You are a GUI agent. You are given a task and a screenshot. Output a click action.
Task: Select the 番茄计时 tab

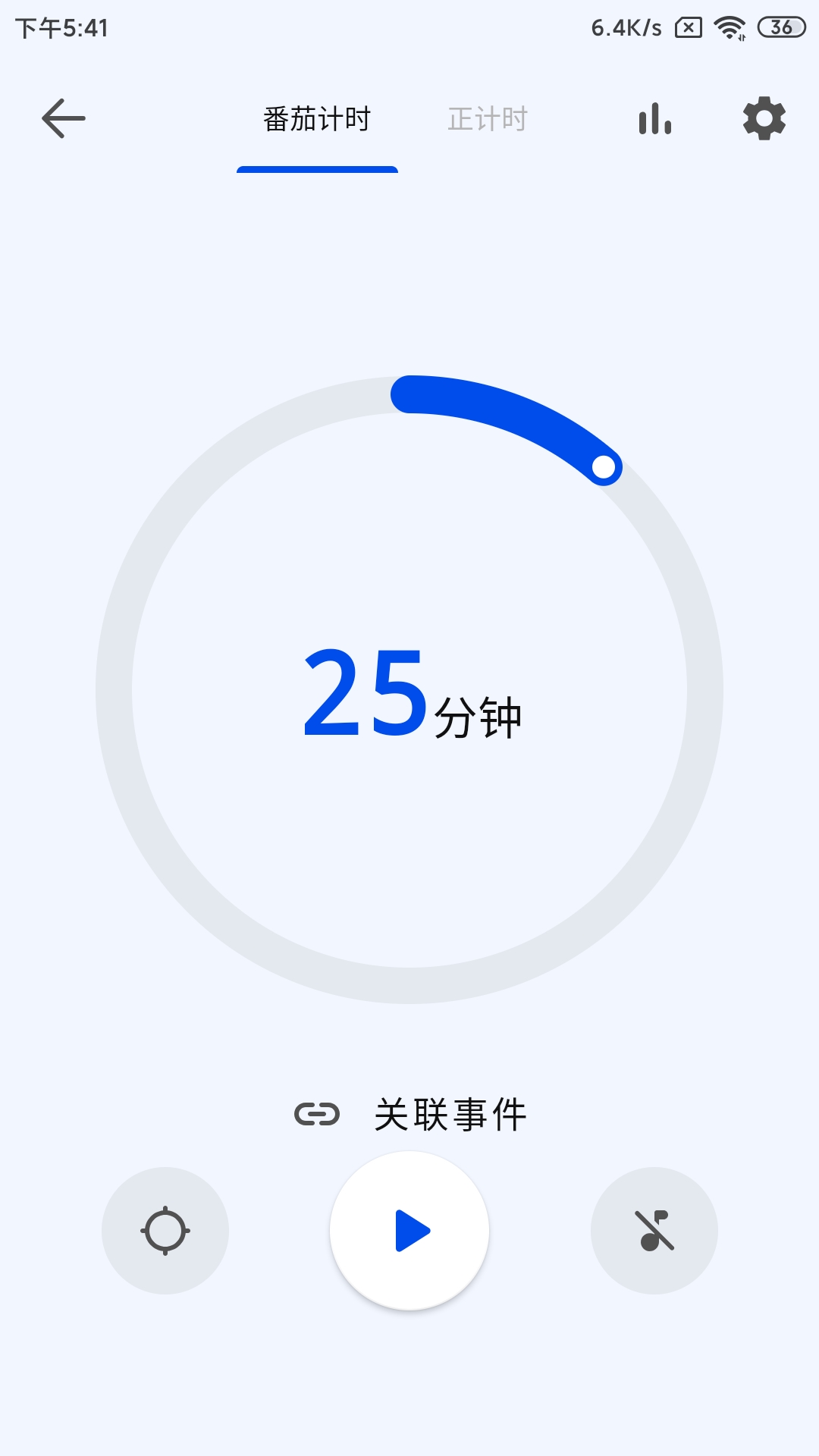(x=317, y=119)
